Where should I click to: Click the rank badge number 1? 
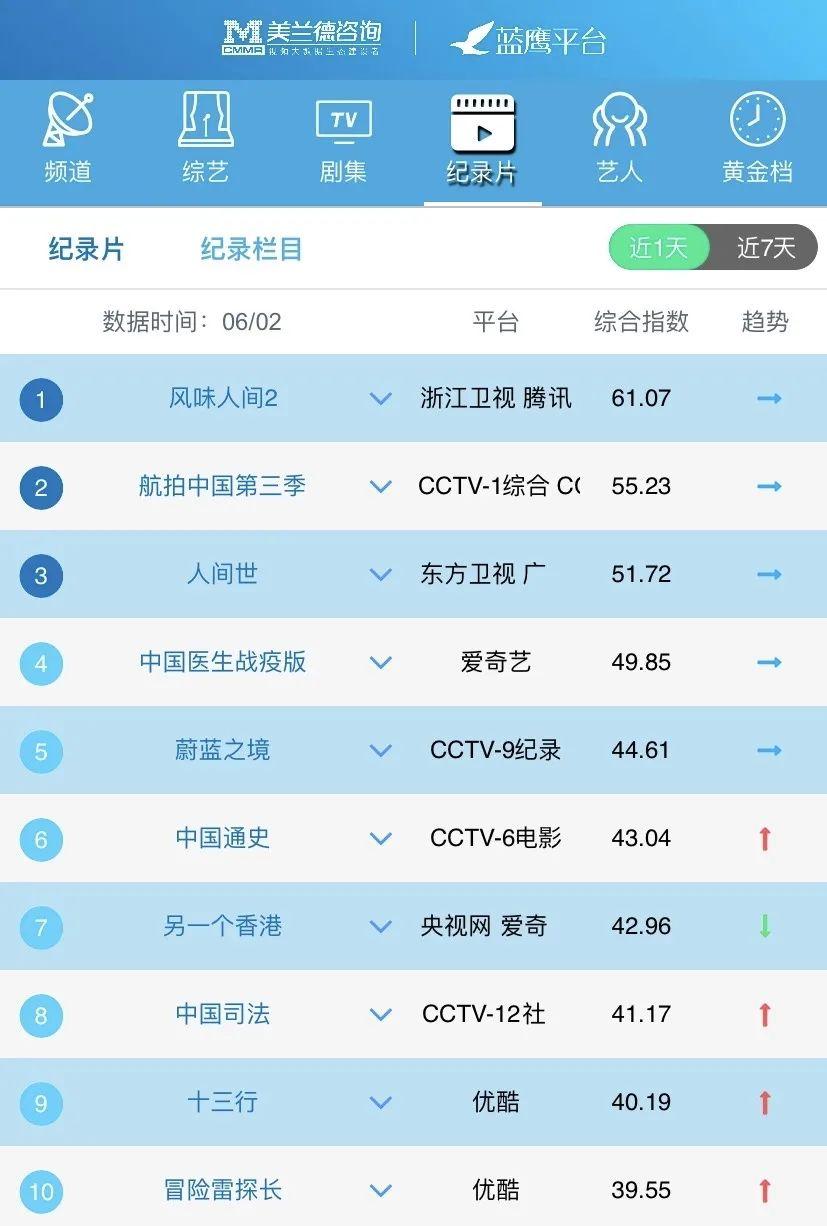coord(40,398)
